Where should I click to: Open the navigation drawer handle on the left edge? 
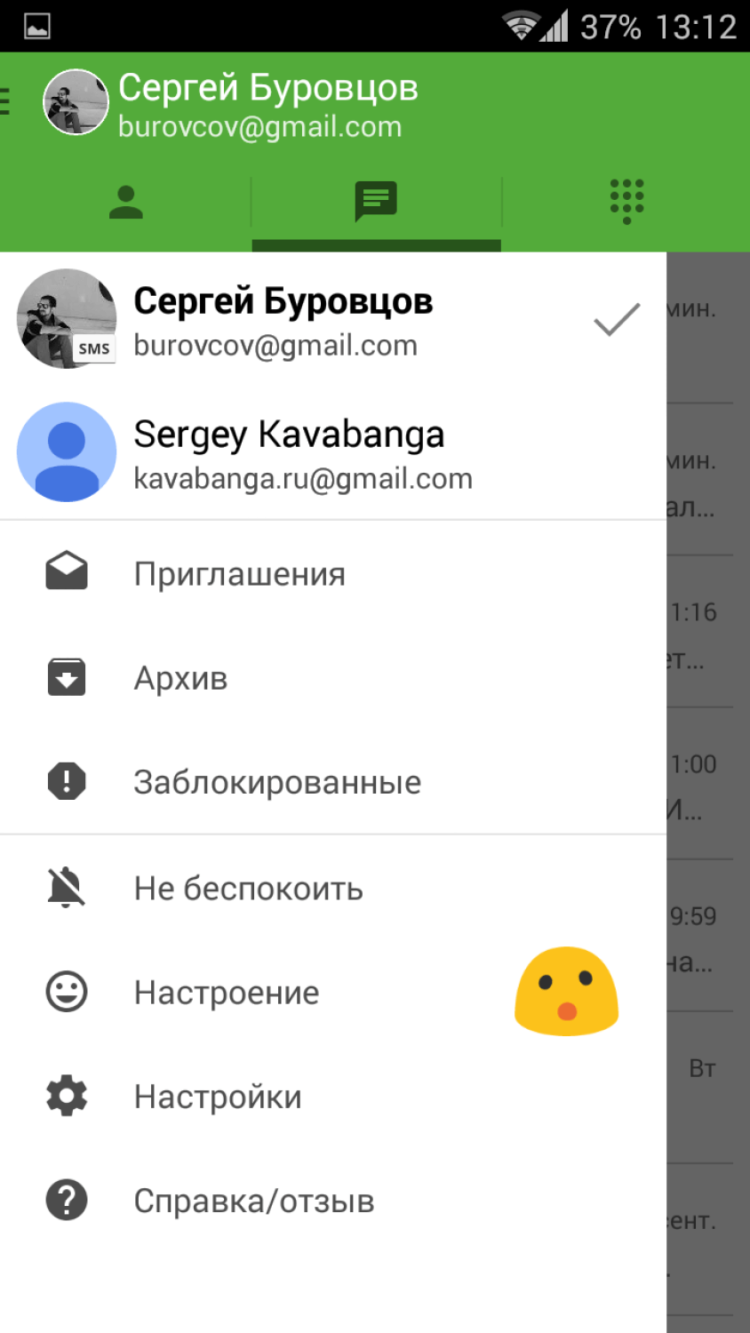click(x=5, y=100)
